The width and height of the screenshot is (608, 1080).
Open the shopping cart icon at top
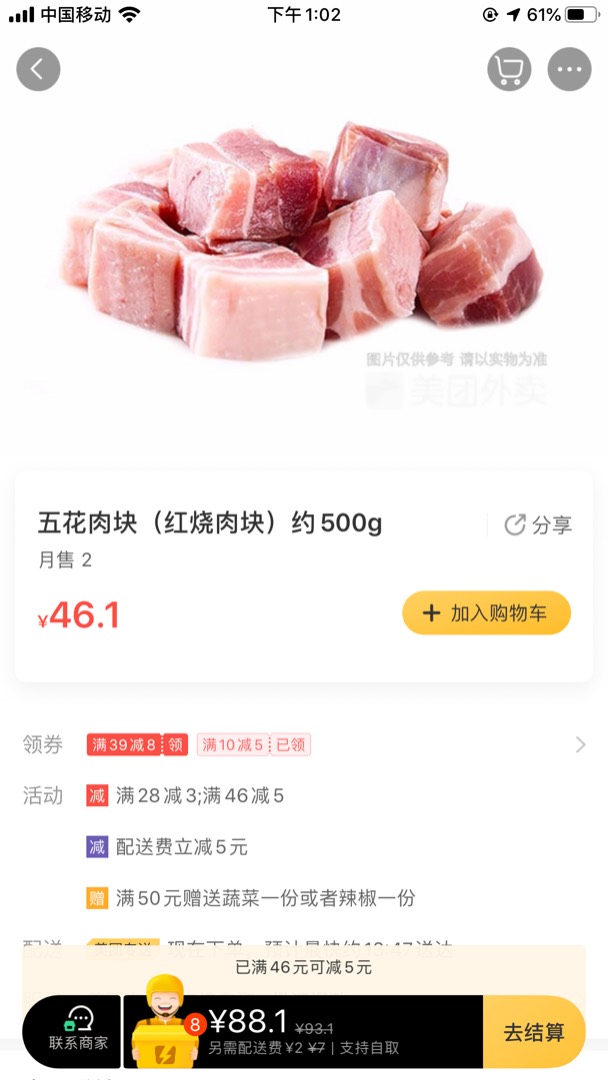509,69
